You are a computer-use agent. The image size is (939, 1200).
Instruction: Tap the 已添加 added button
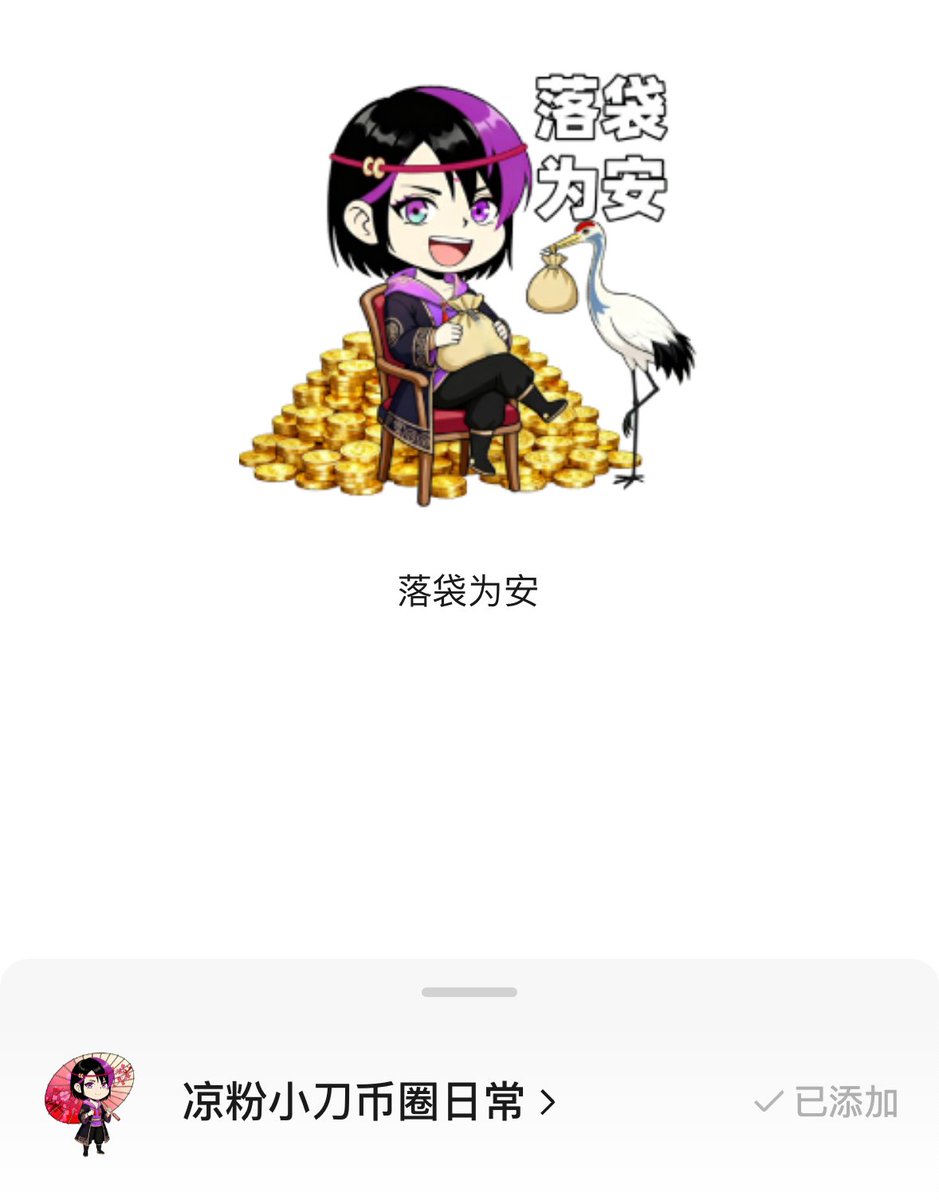click(x=827, y=1103)
